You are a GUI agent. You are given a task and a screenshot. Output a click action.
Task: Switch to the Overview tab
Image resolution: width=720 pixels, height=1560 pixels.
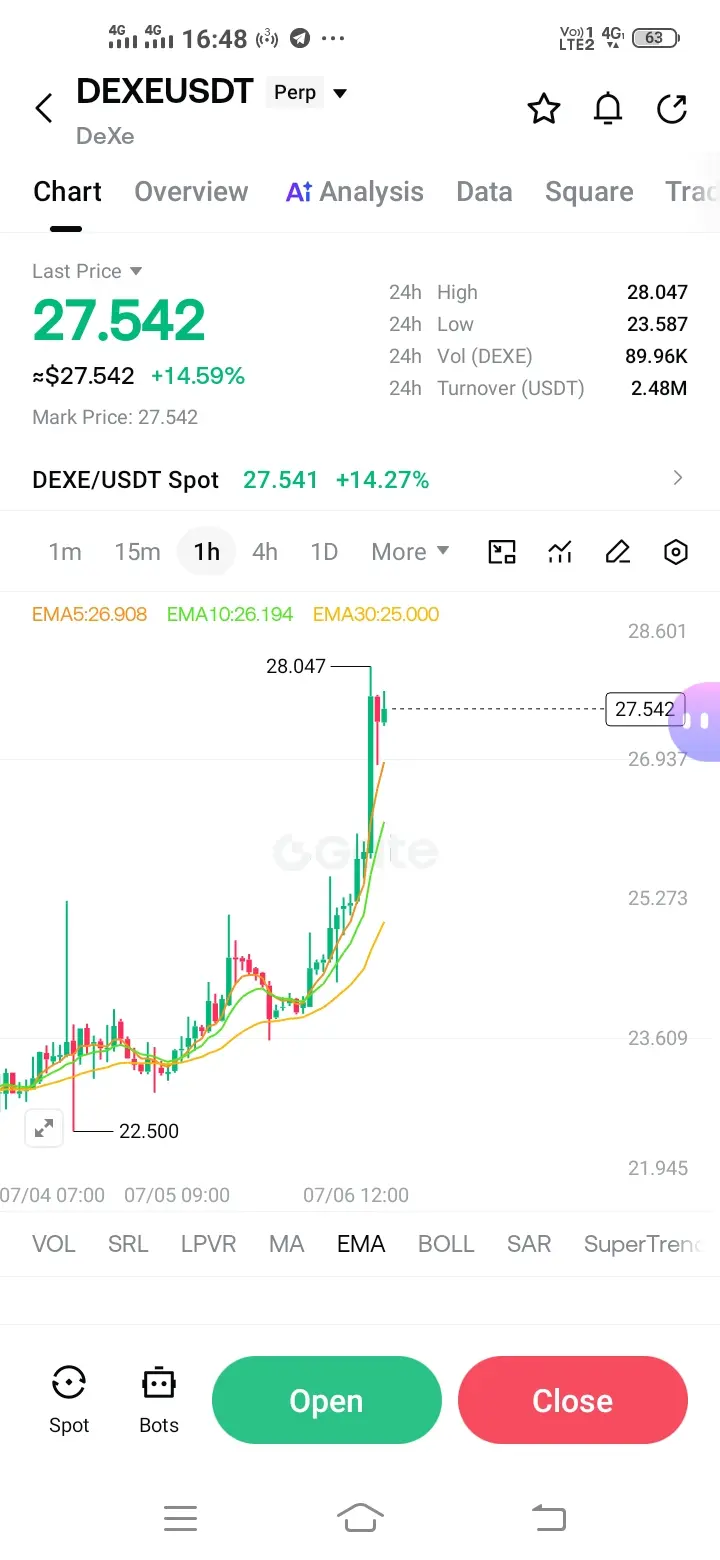click(x=191, y=192)
